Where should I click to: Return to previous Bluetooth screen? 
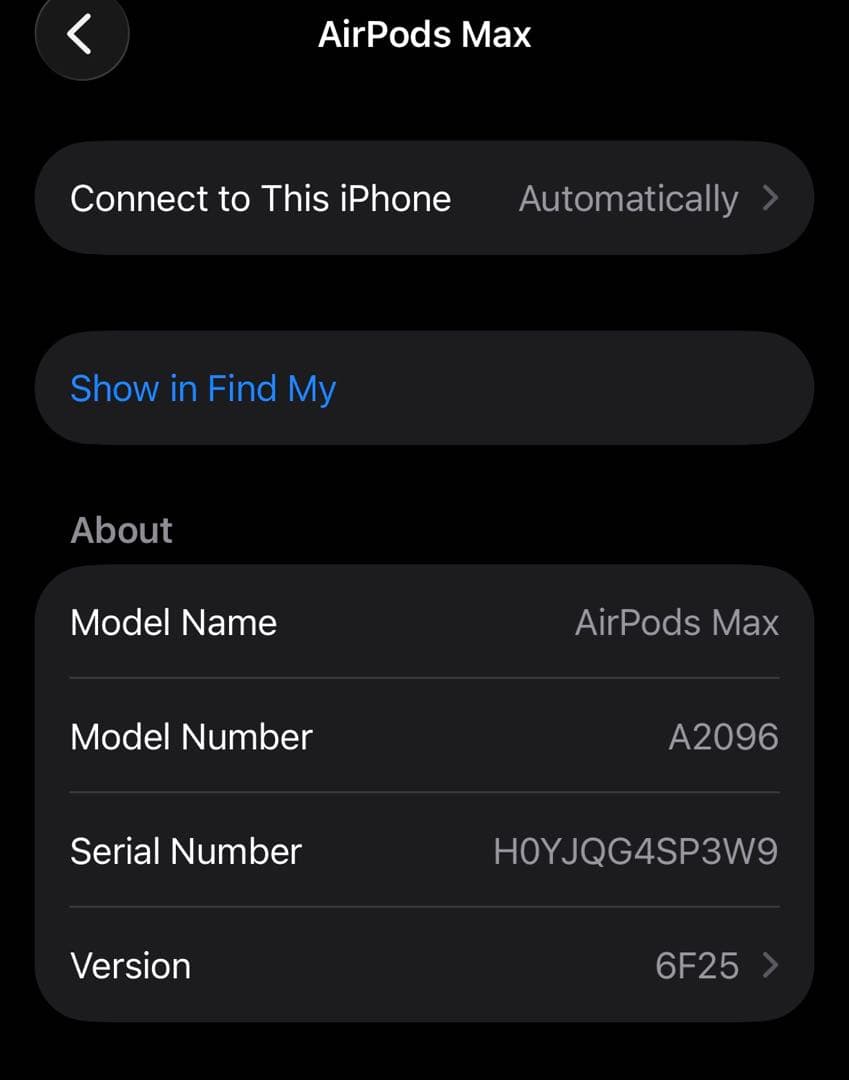81,37
